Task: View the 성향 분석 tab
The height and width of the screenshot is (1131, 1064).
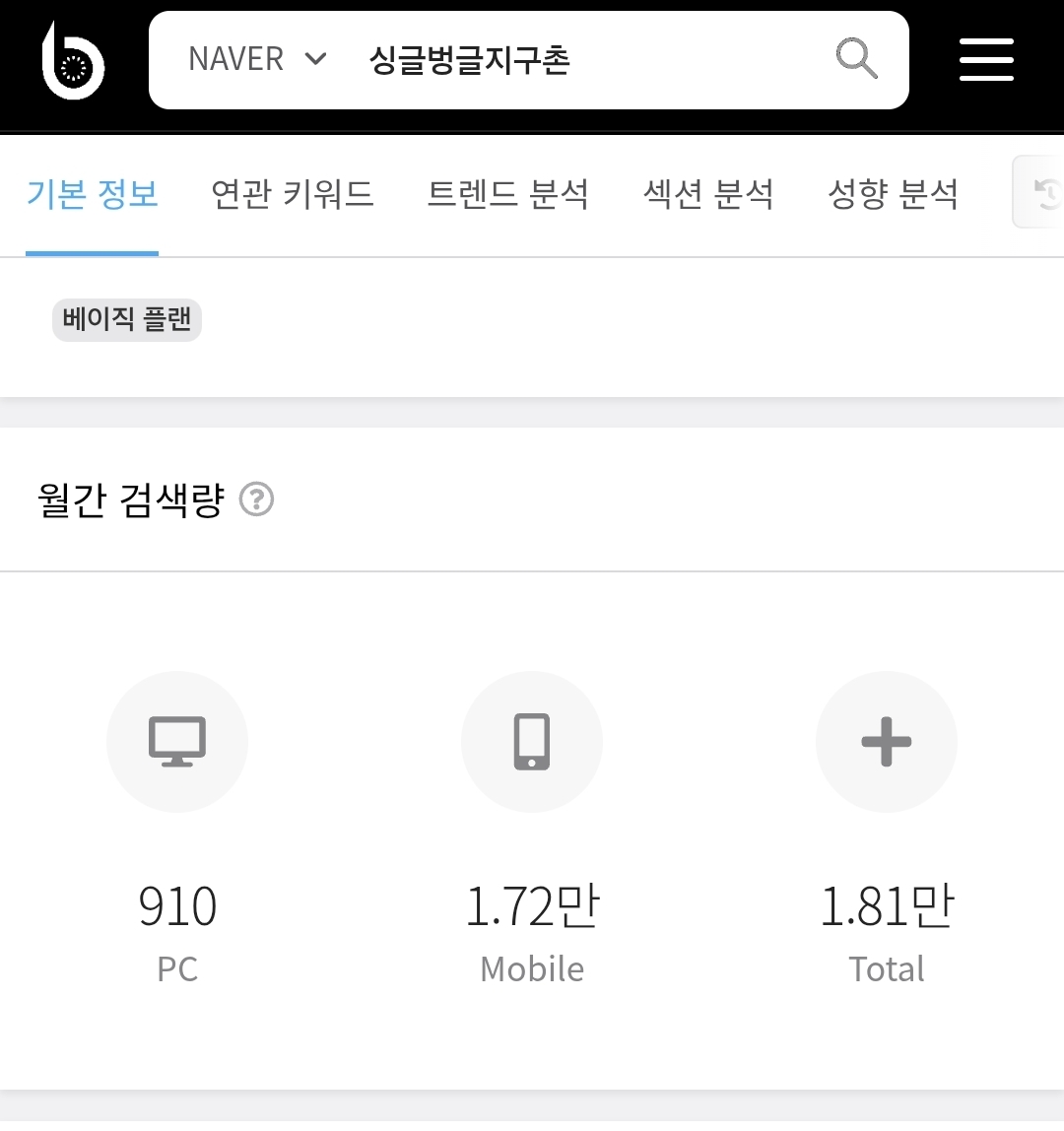Action: coord(893,194)
